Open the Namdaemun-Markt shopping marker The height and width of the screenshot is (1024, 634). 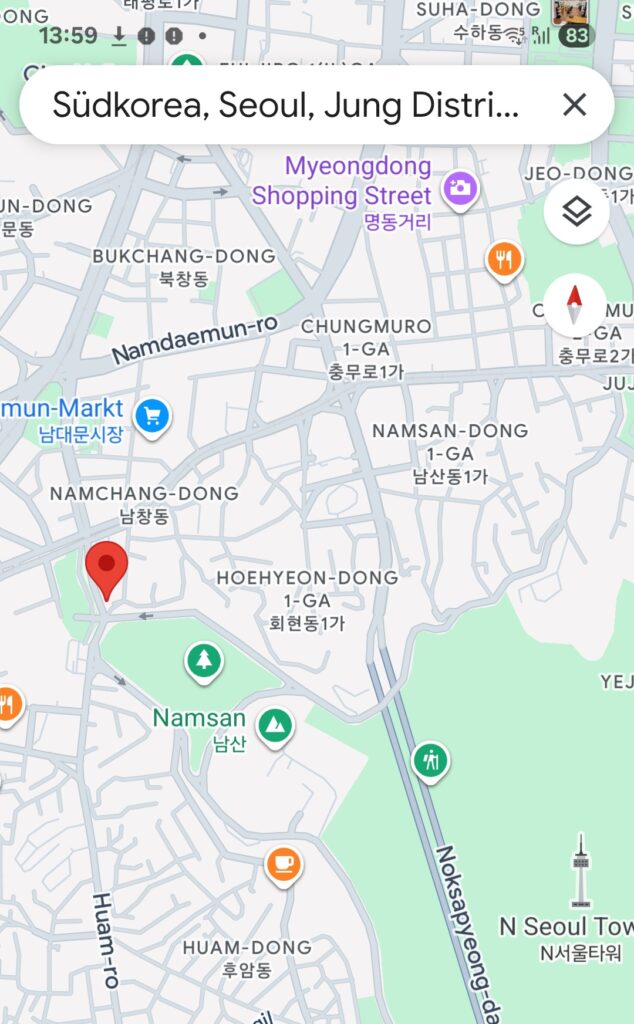click(152, 417)
